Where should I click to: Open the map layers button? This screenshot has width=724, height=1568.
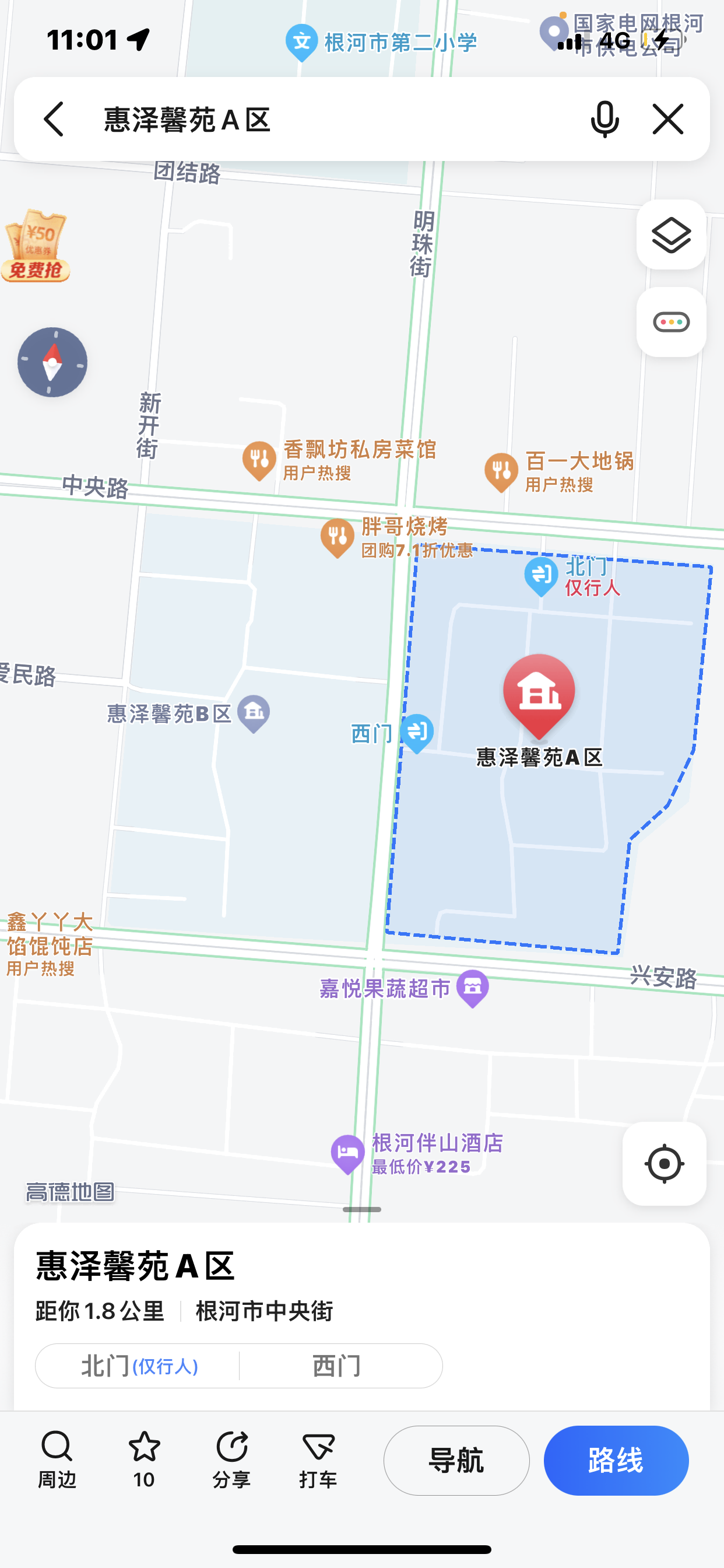(671, 235)
